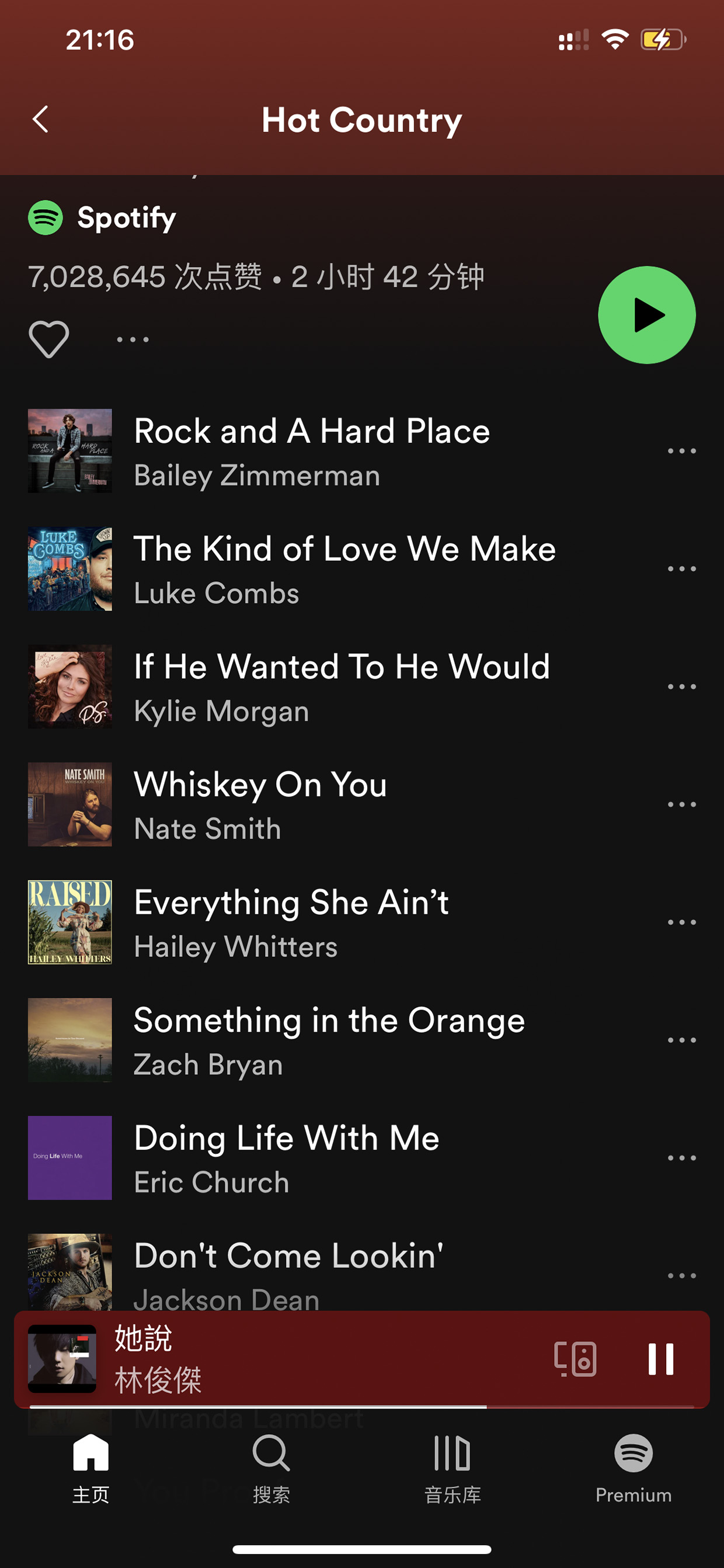The width and height of the screenshot is (724, 1568).
Task: Play Something in the Orange by Zach Bryan
Action: pyautogui.click(x=362, y=1040)
